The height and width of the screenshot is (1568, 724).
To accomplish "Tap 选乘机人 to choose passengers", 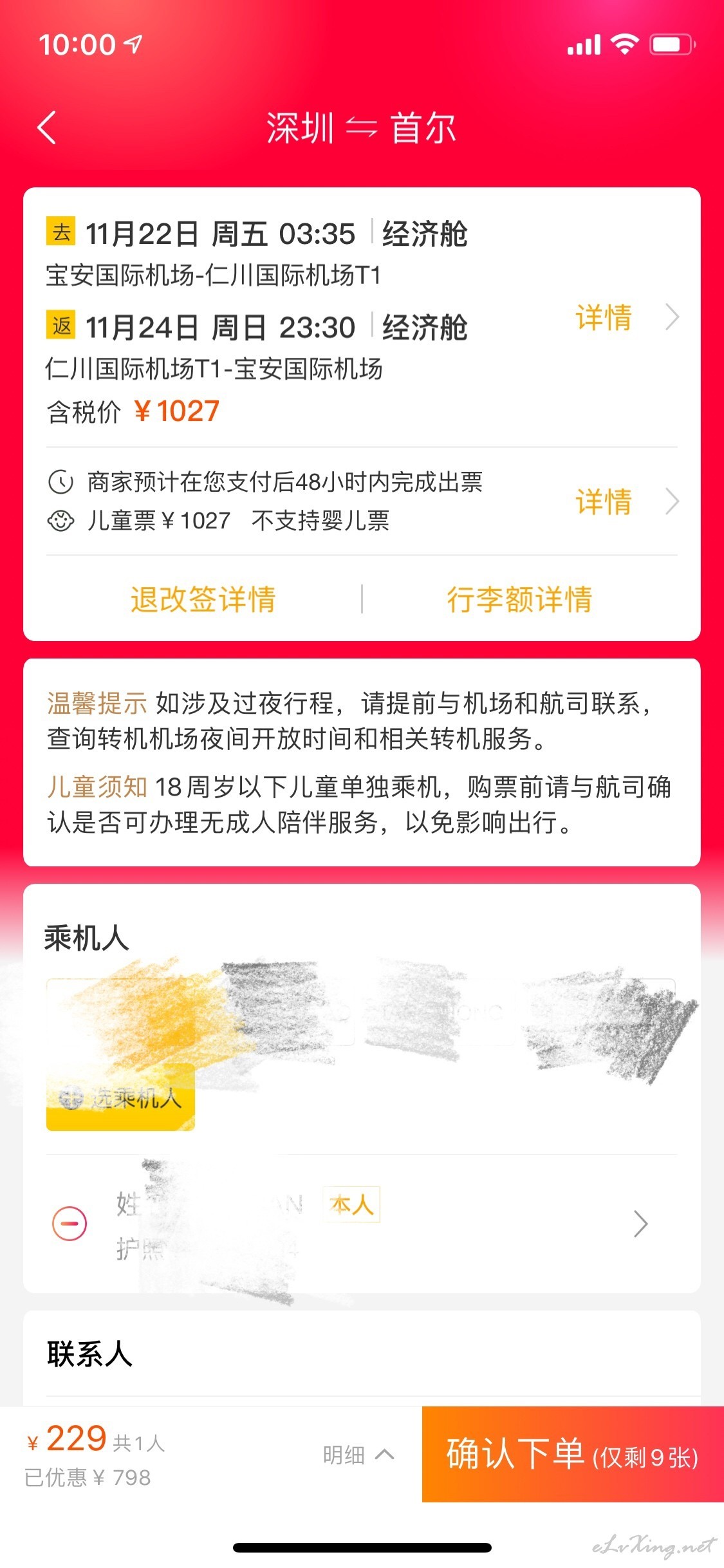I will 120,1097.
